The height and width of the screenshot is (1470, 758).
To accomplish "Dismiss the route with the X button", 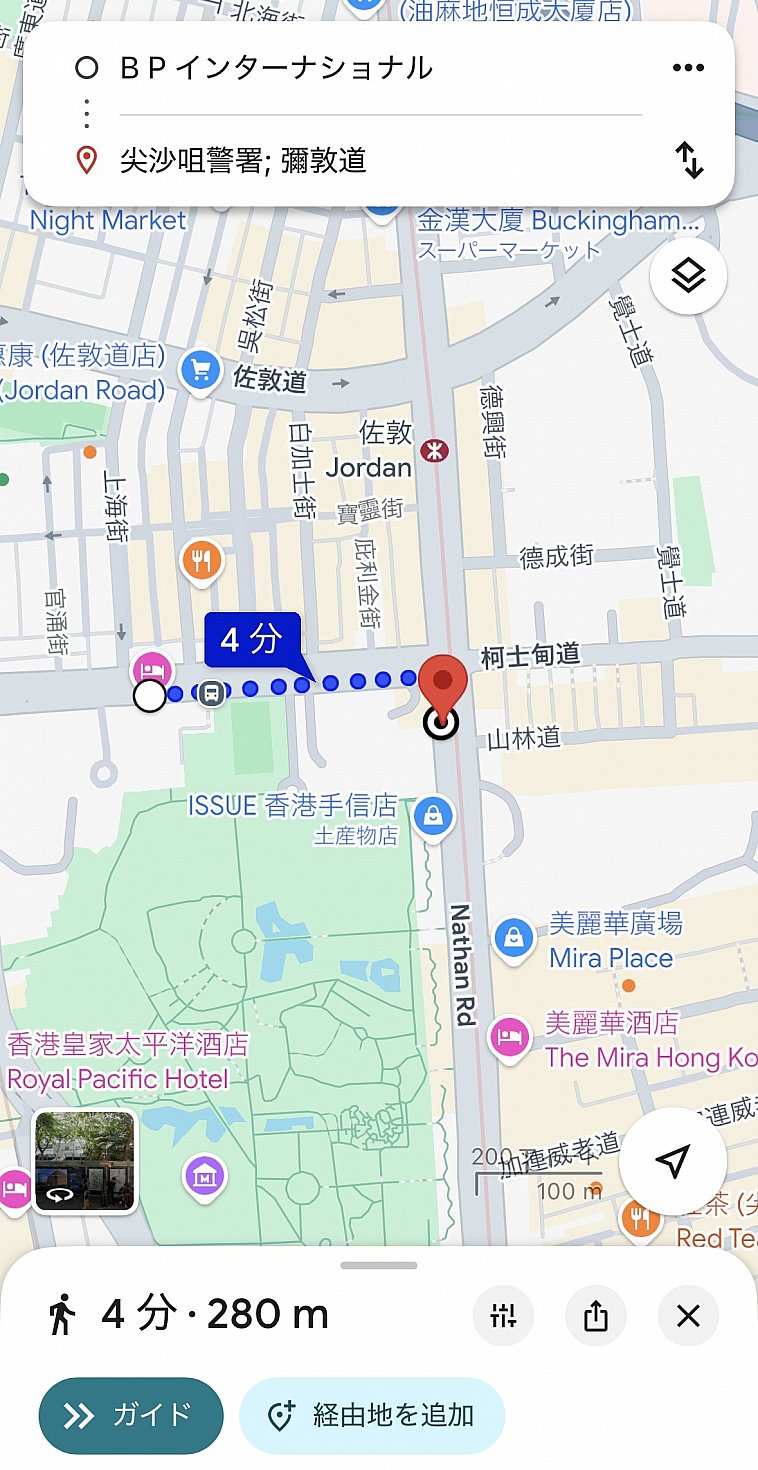I will [x=688, y=1316].
